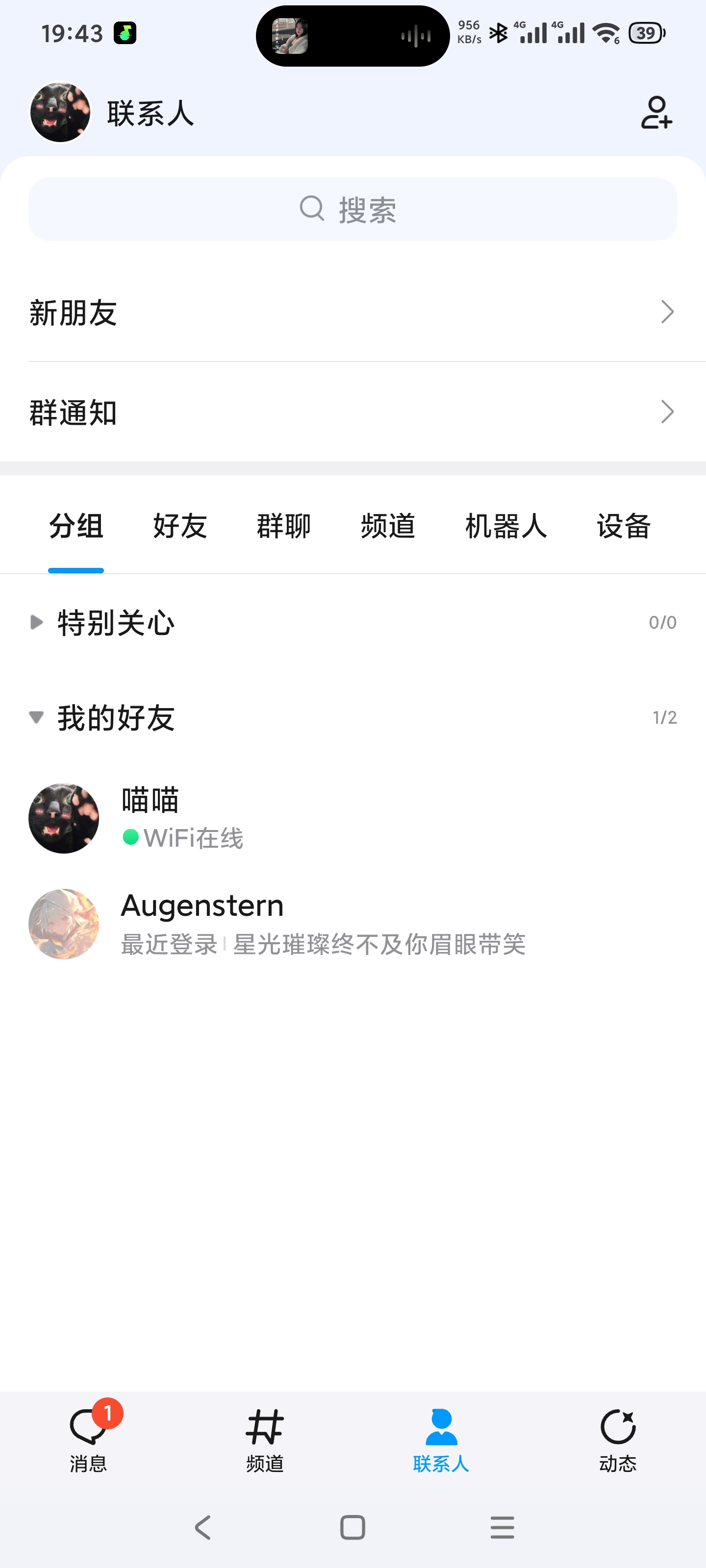Switch to the 群聊 tab
Screen dimensions: 706x1568
[x=284, y=526]
